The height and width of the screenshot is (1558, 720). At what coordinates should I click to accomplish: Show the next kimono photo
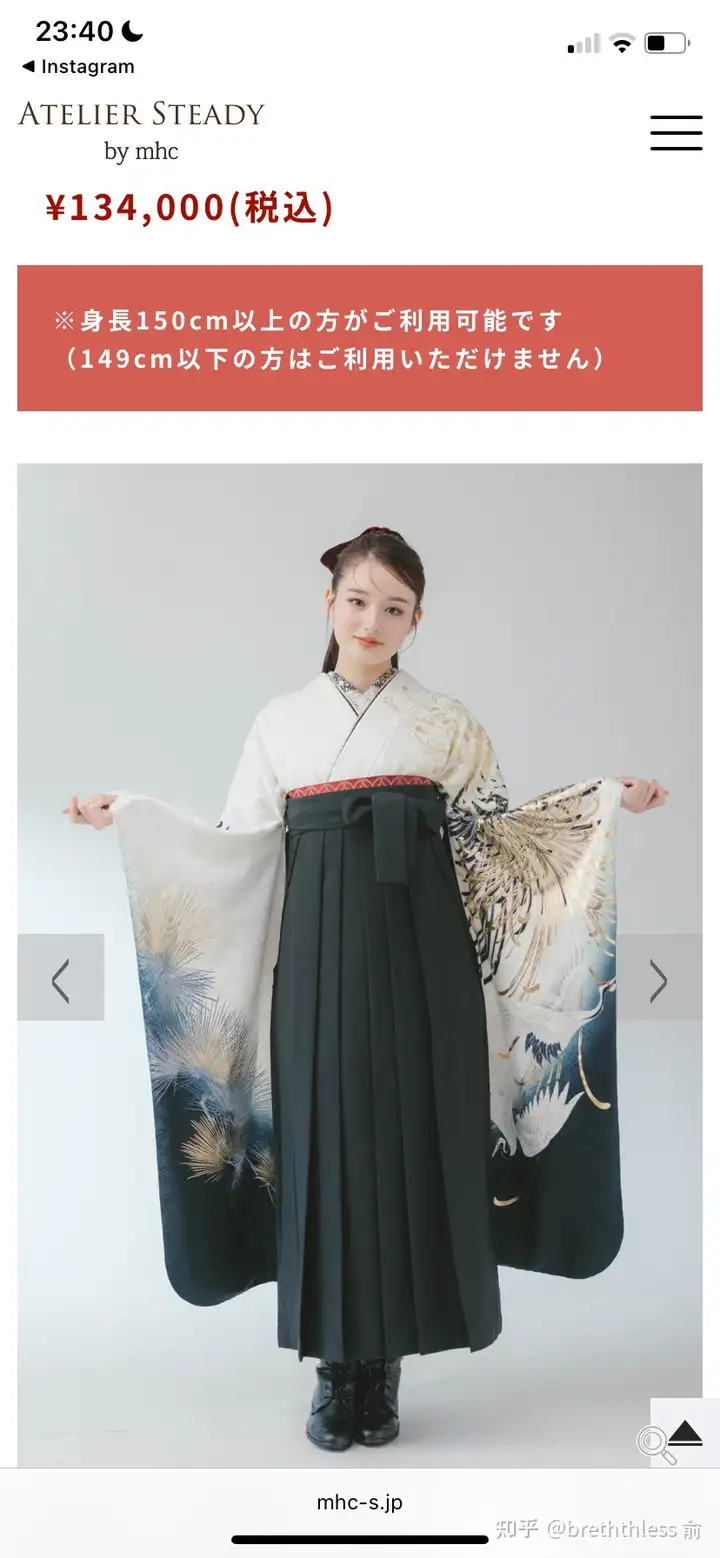[658, 977]
